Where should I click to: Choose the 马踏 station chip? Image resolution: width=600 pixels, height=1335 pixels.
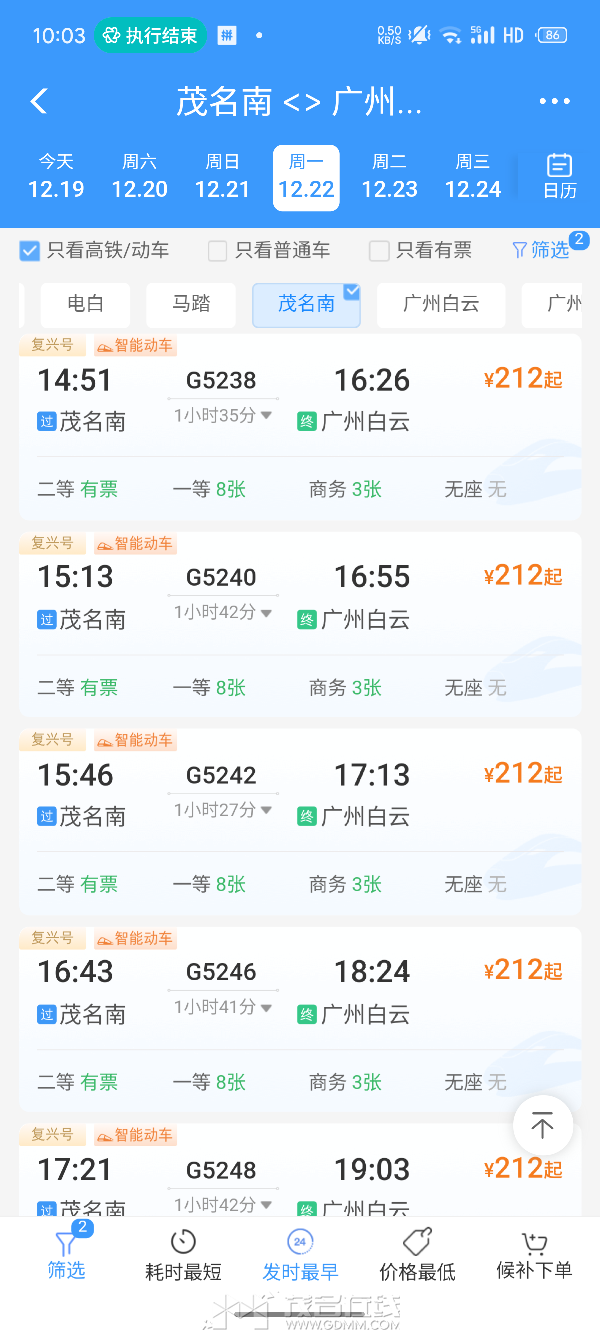(191, 304)
